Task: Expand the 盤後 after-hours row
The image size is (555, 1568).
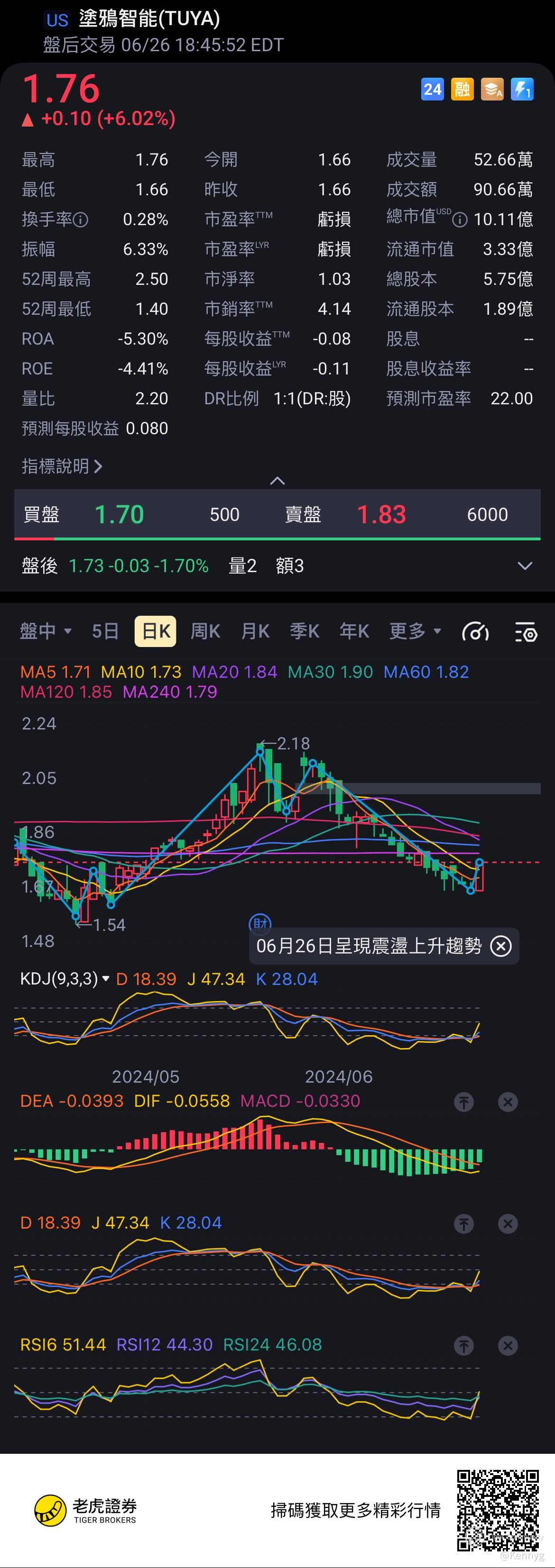Action: pos(525,566)
